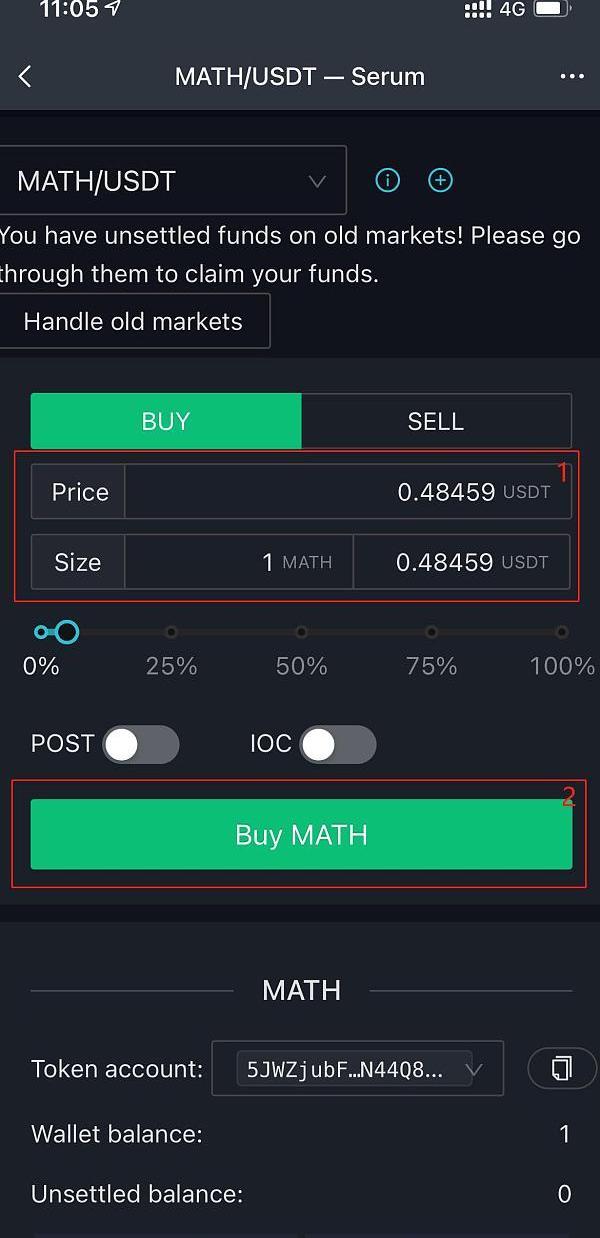Open the market info icon
The height and width of the screenshot is (1238, 600).
[x=387, y=180]
